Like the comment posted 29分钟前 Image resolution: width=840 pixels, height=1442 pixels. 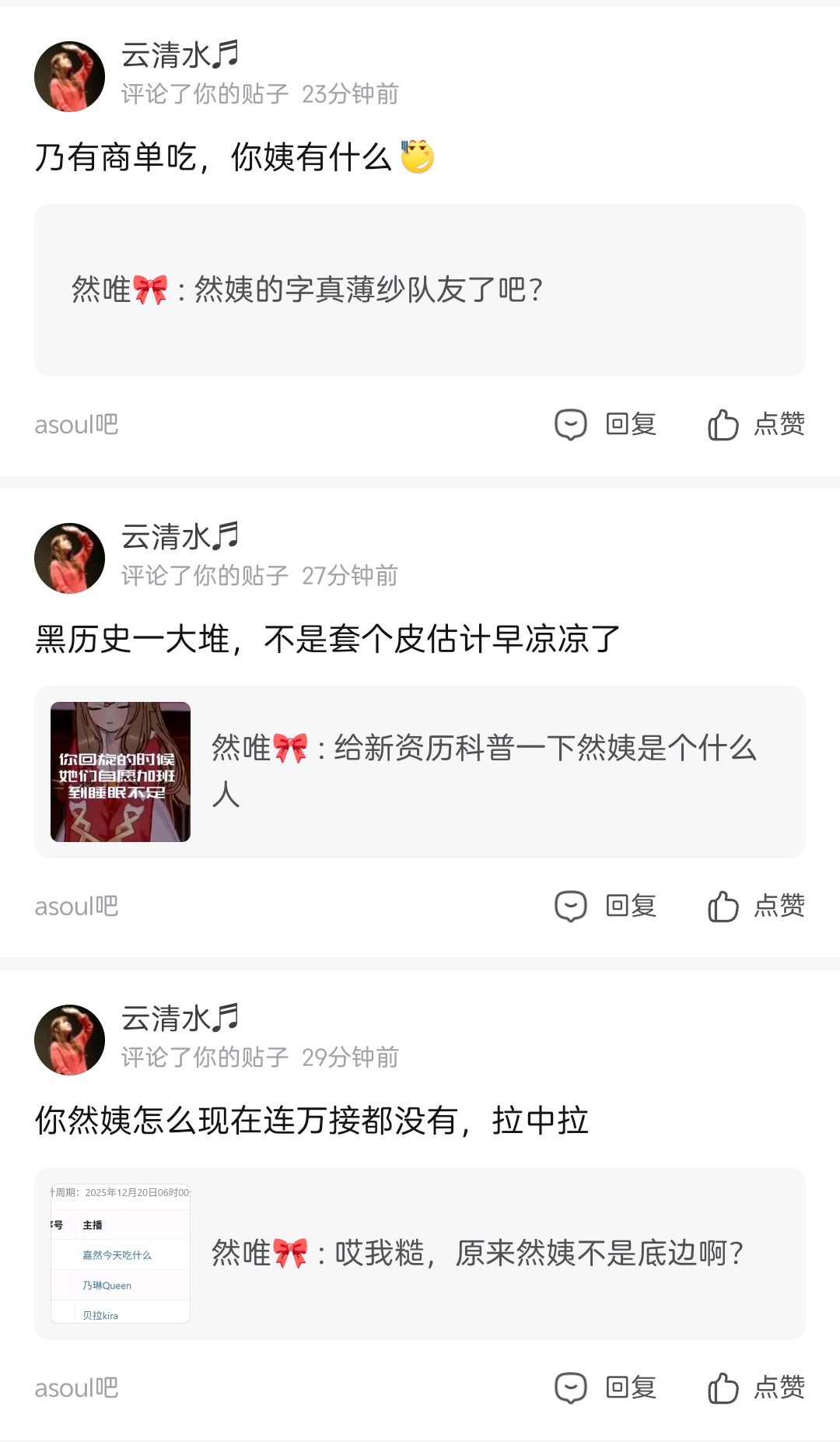(x=756, y=1388)
